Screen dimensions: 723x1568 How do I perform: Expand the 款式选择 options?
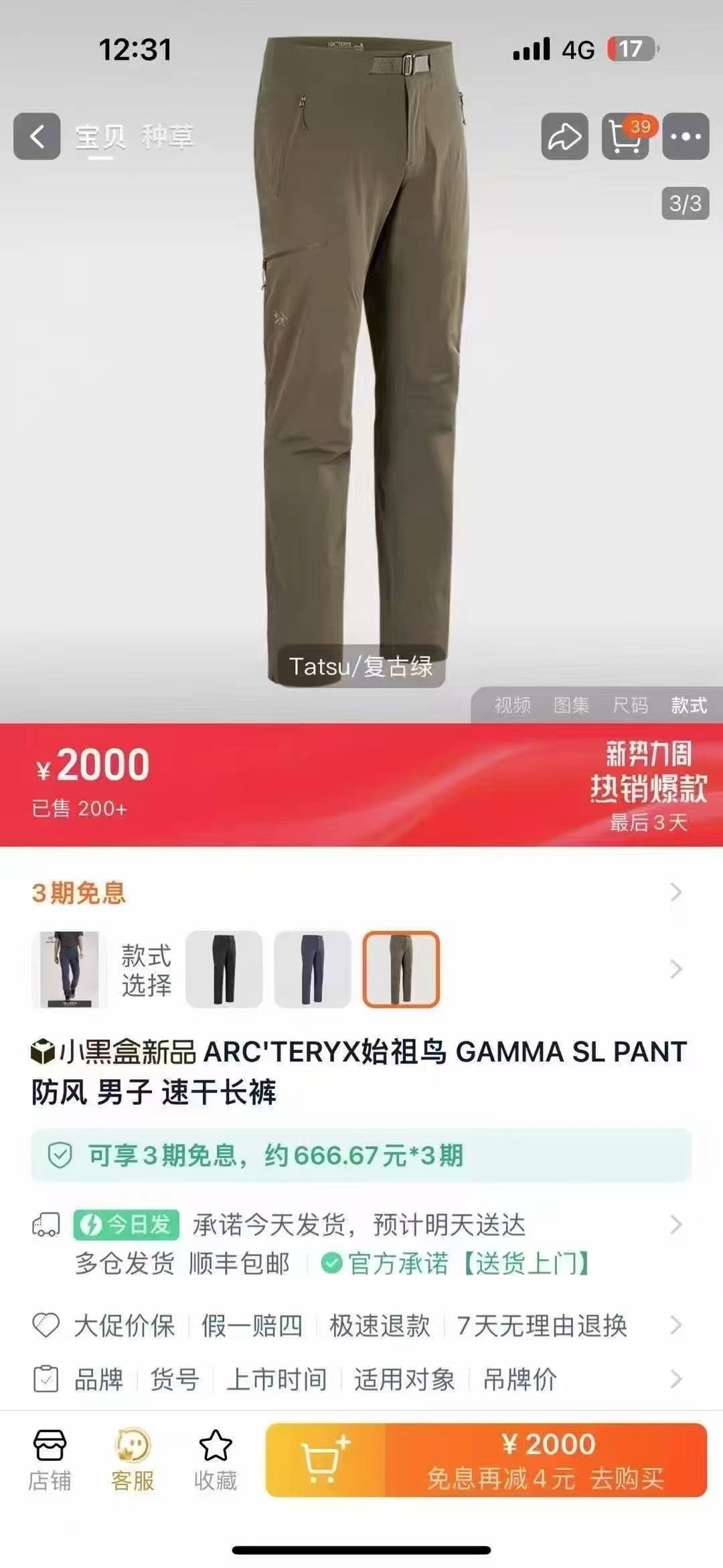(x=675, y=969)
